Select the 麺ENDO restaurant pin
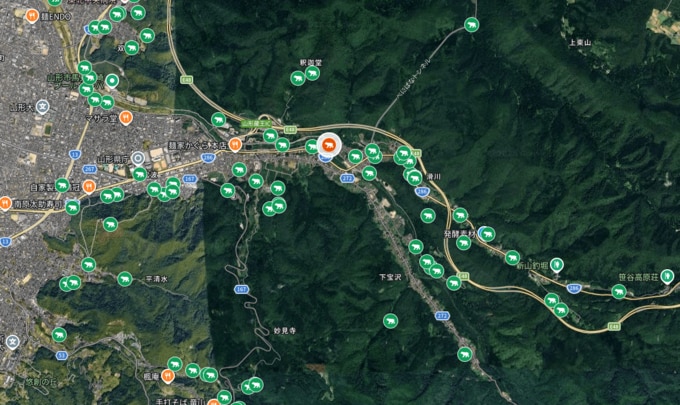 point(32,17)
